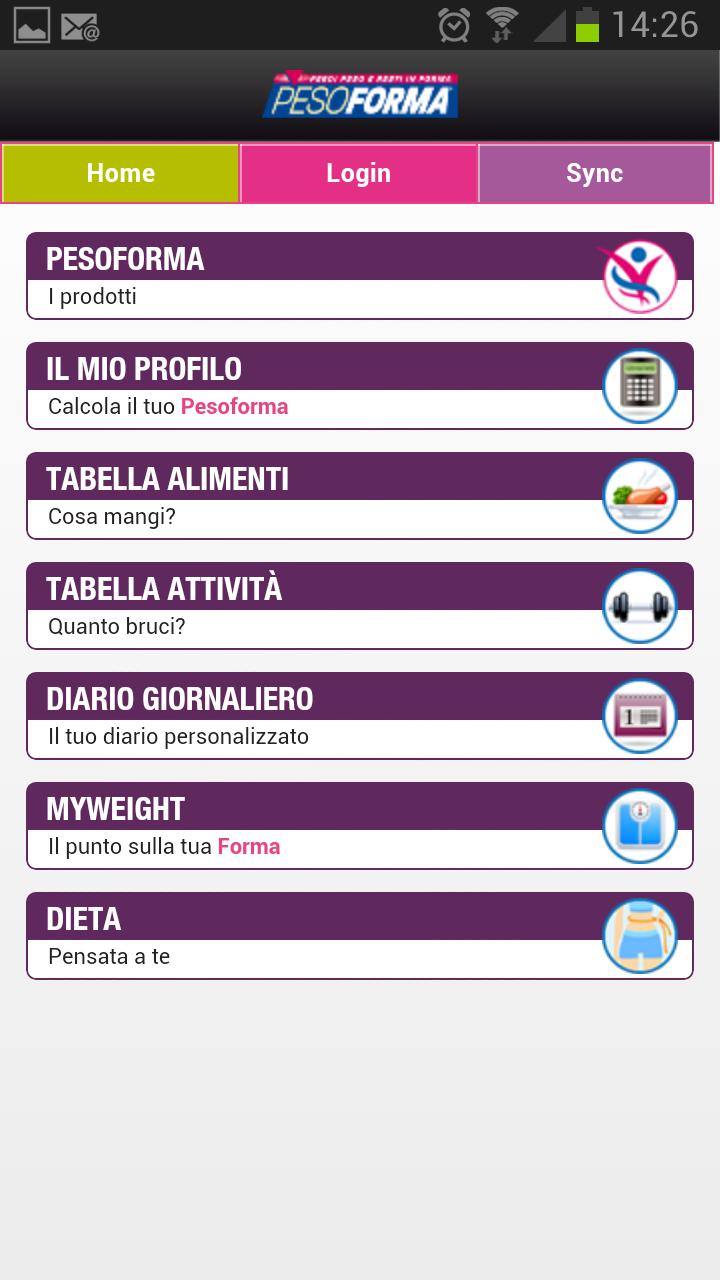Tap the waistline icon on Dieta
The width and height of the screenshot is (720, 1280).
[x=640, y=936]
